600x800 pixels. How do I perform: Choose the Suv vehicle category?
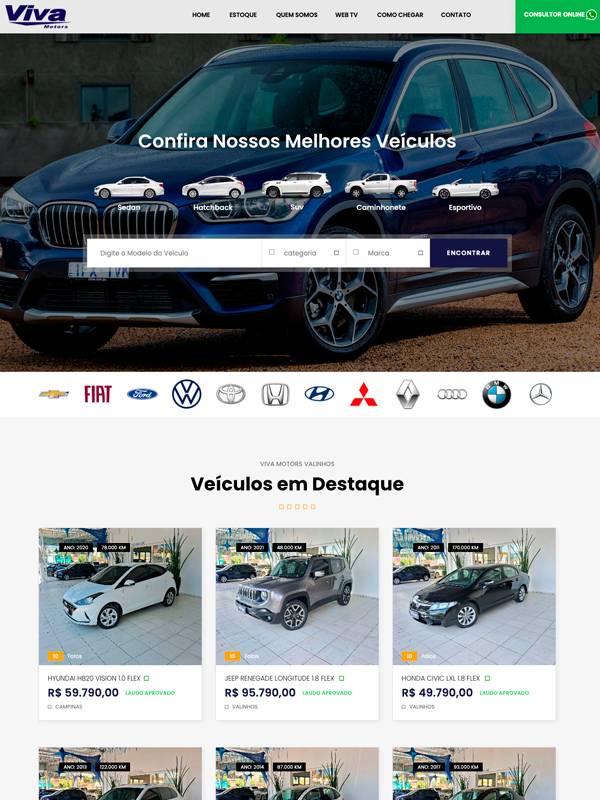click(x=297, y=190)
